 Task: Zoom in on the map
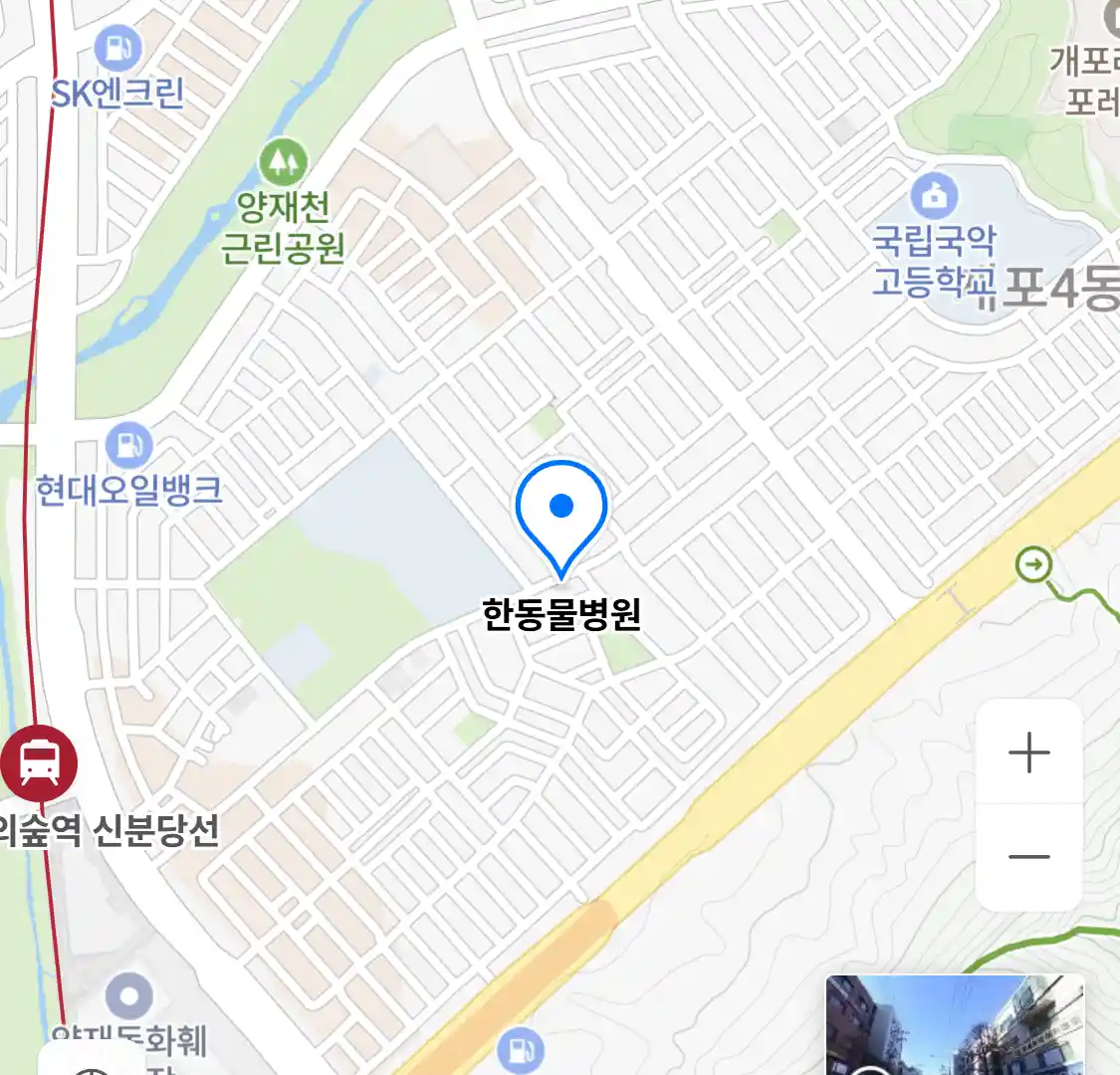(x=1028, y=752)
